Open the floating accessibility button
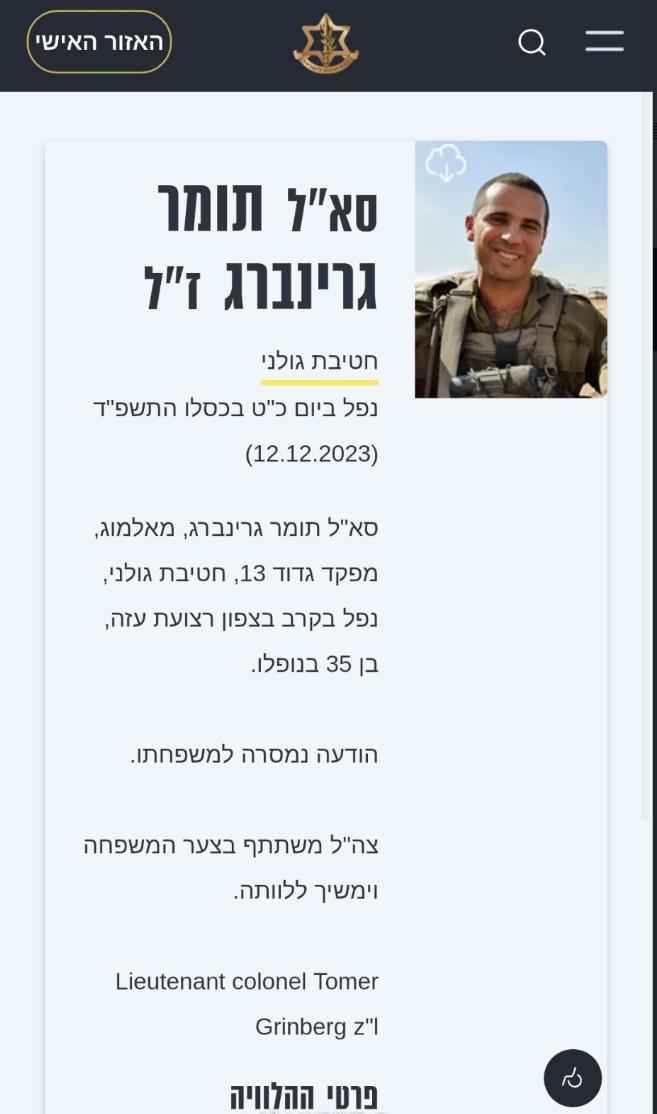The image size is (657, 1114). tap(572, 1077)
